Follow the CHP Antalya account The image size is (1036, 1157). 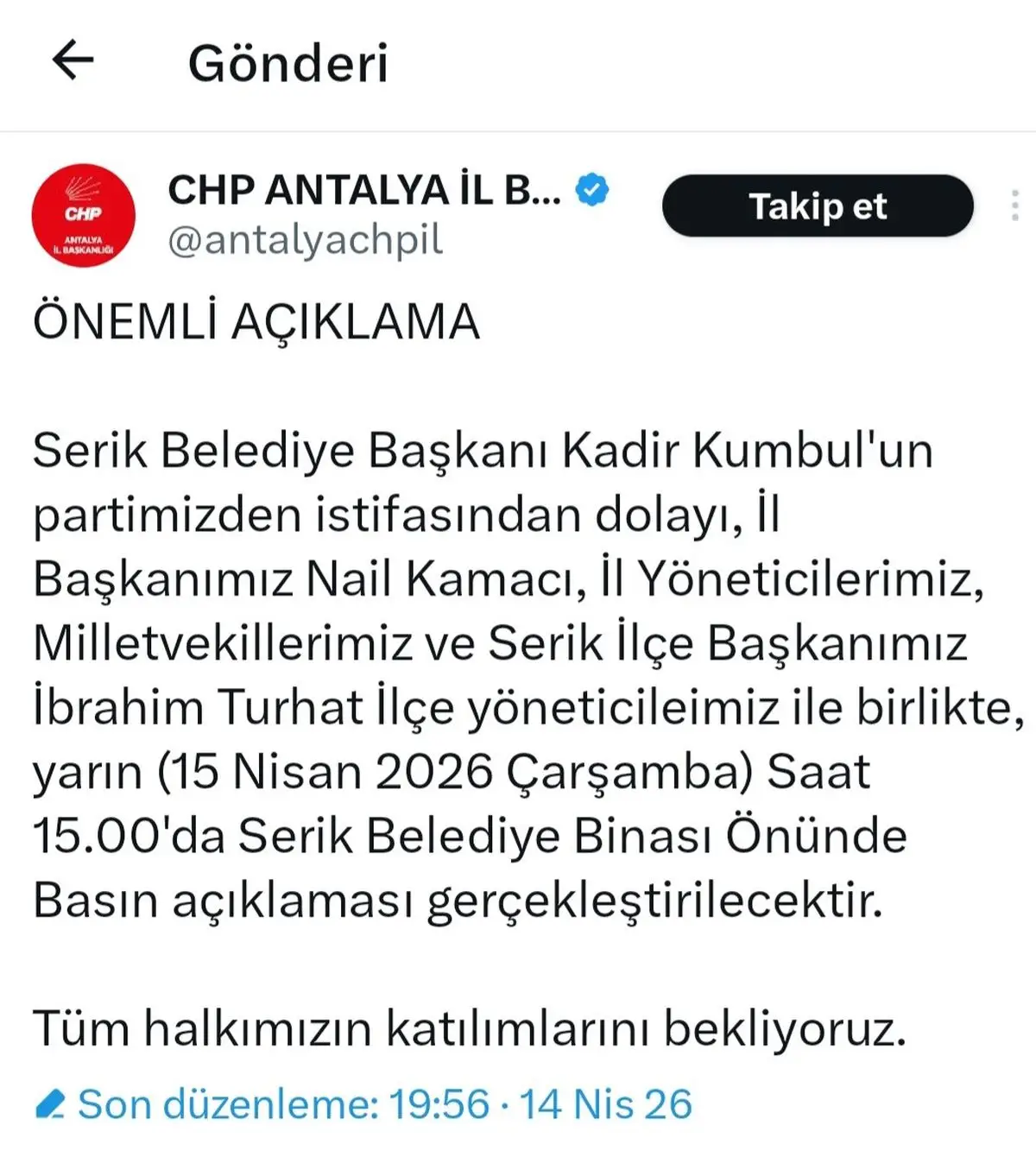tap(818, 205)
